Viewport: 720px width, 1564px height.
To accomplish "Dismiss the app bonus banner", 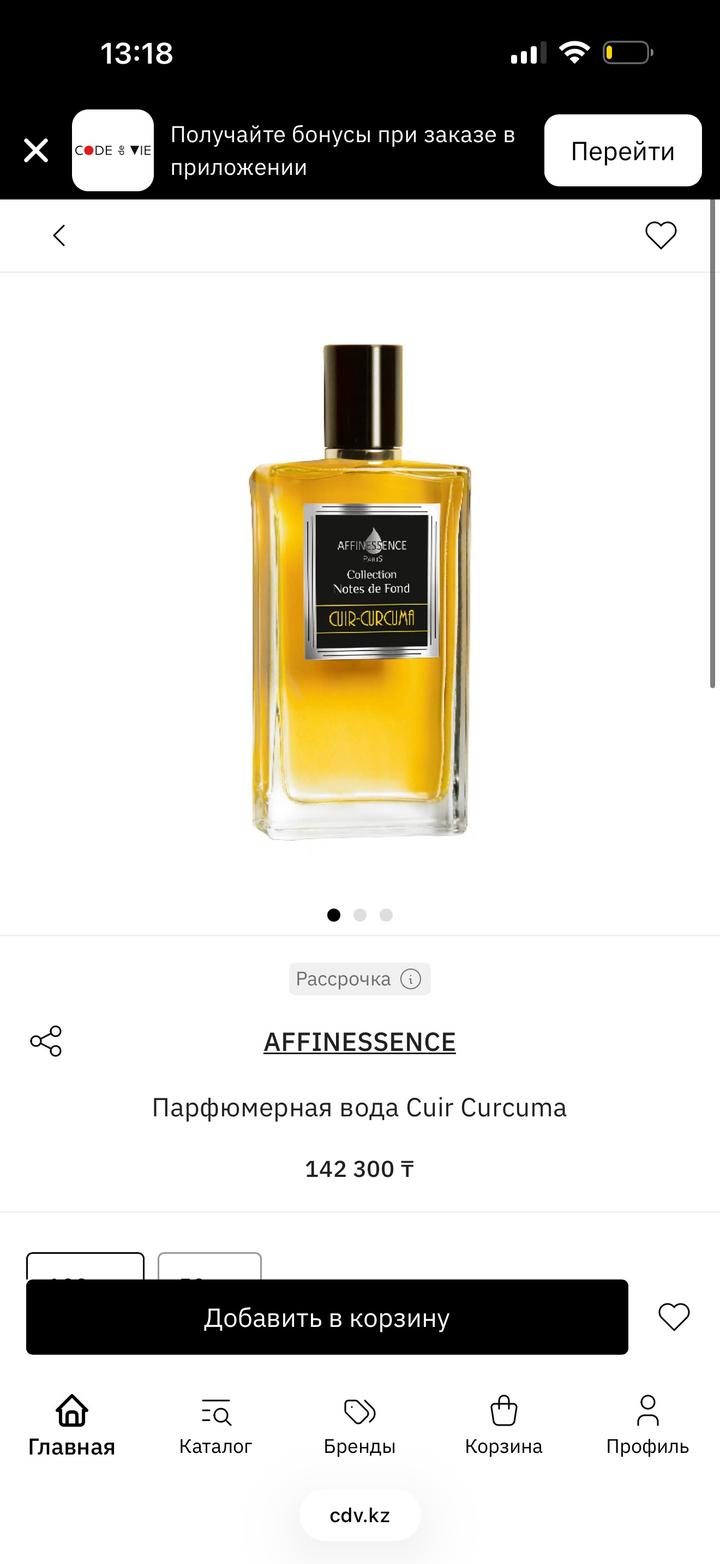I will pos(36,151).
